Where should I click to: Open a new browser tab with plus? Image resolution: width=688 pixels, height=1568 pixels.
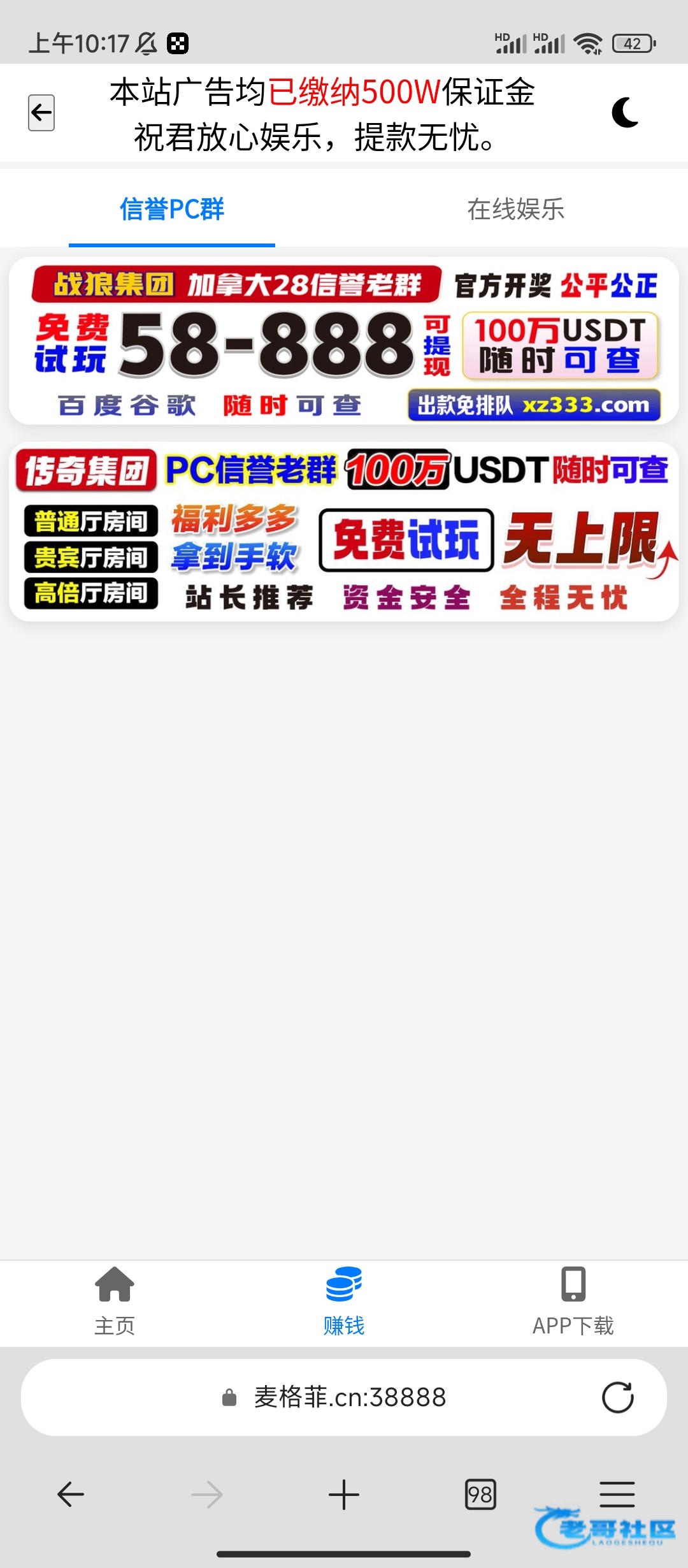click(x=344, y=1494)
